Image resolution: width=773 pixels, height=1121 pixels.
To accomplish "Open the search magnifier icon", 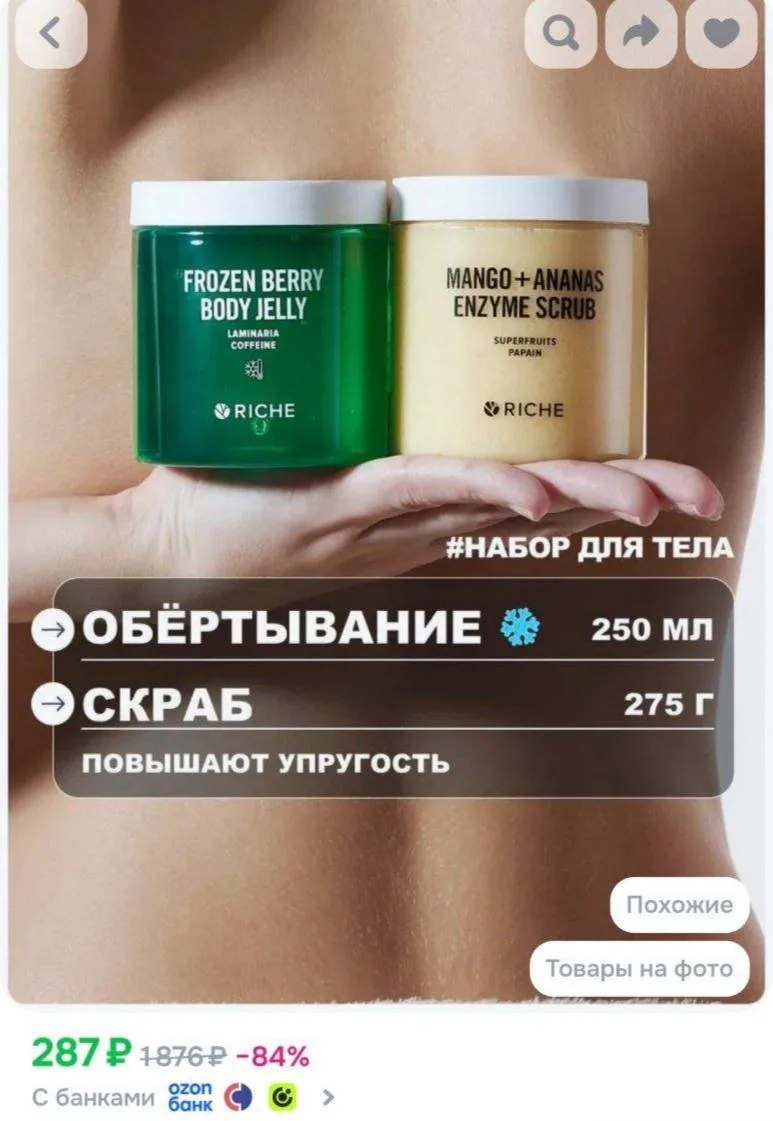I will (x=561, y=33).
